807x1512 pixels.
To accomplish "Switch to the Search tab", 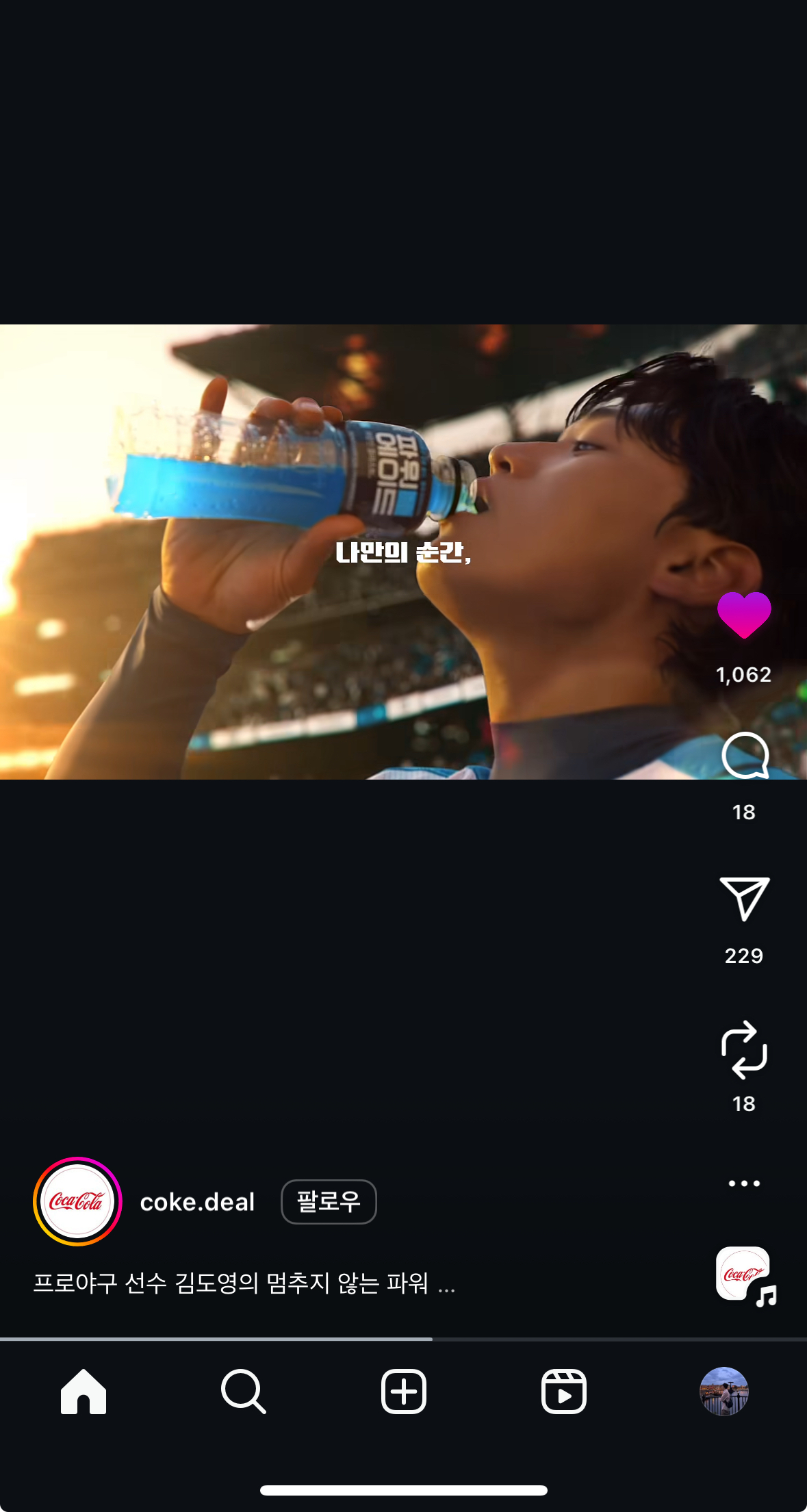I will 243,1392.
